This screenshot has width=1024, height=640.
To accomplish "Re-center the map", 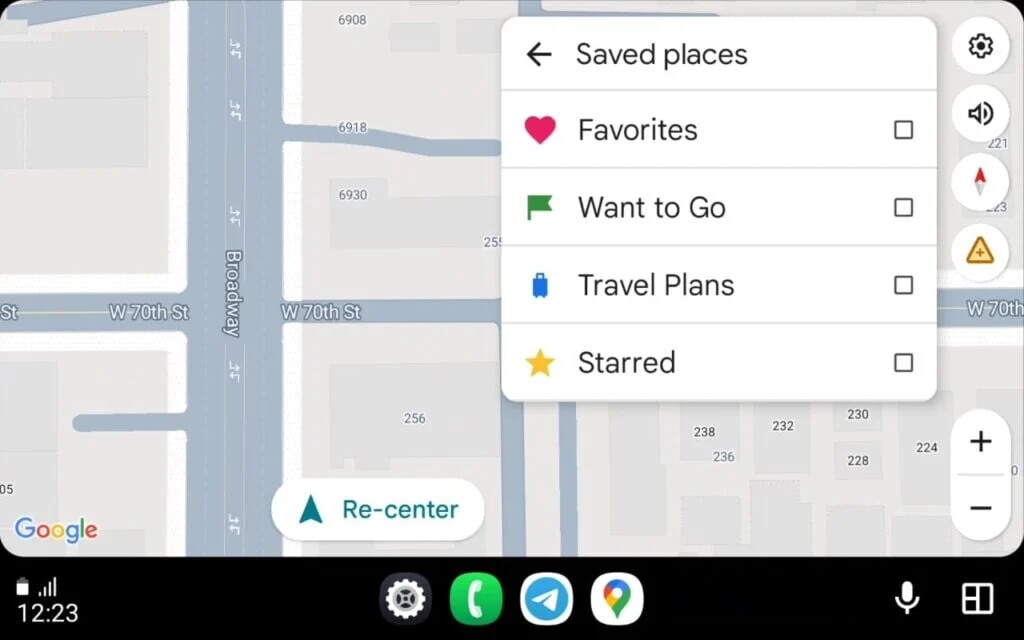I will [x=378, y=510].
